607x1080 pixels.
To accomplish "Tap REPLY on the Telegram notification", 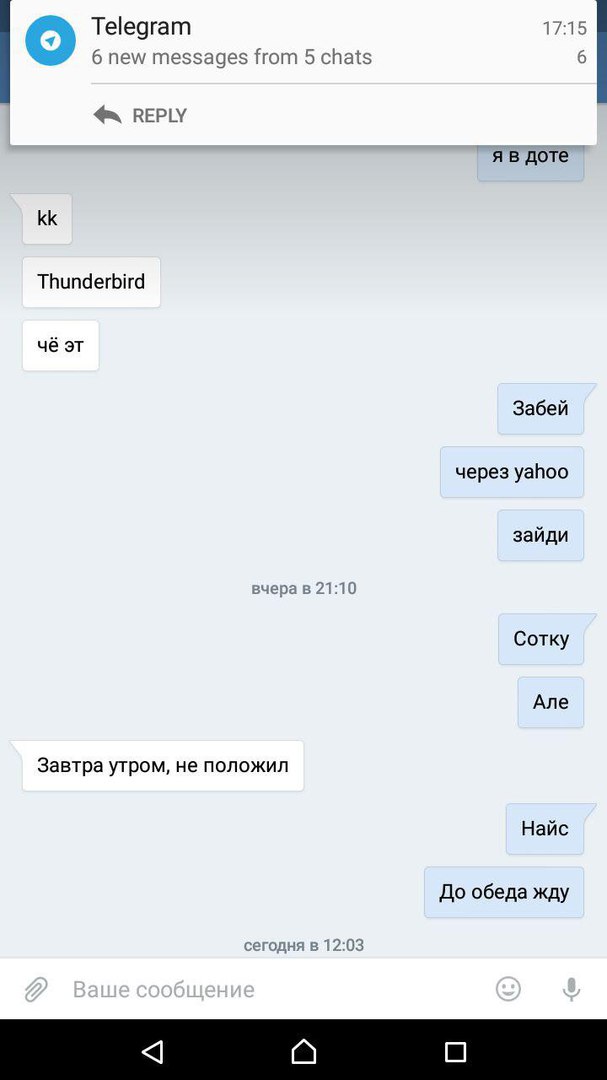I will [x=140, y=115].
